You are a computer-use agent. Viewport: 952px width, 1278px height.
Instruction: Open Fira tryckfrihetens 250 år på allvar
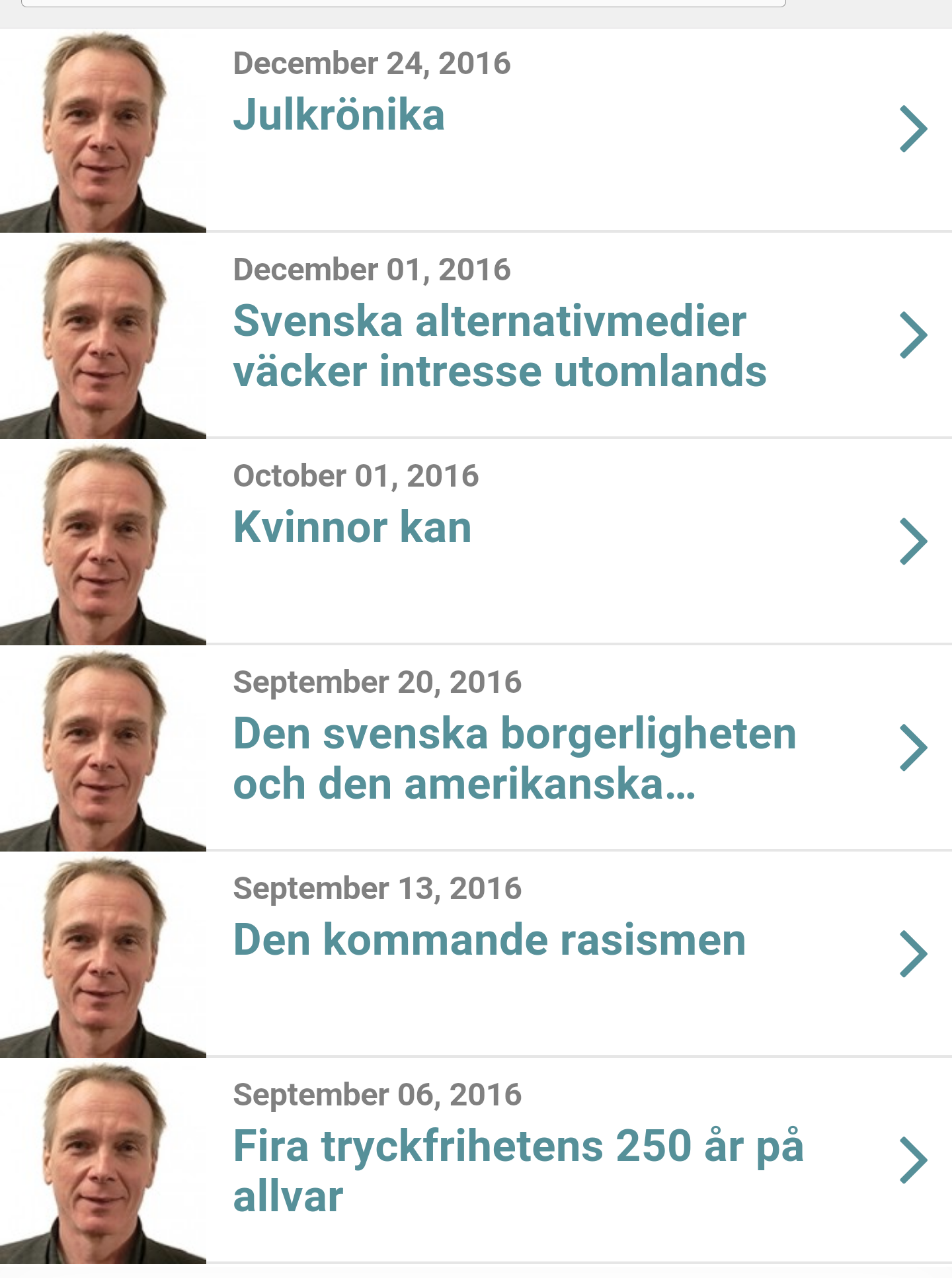point(518,1171)
